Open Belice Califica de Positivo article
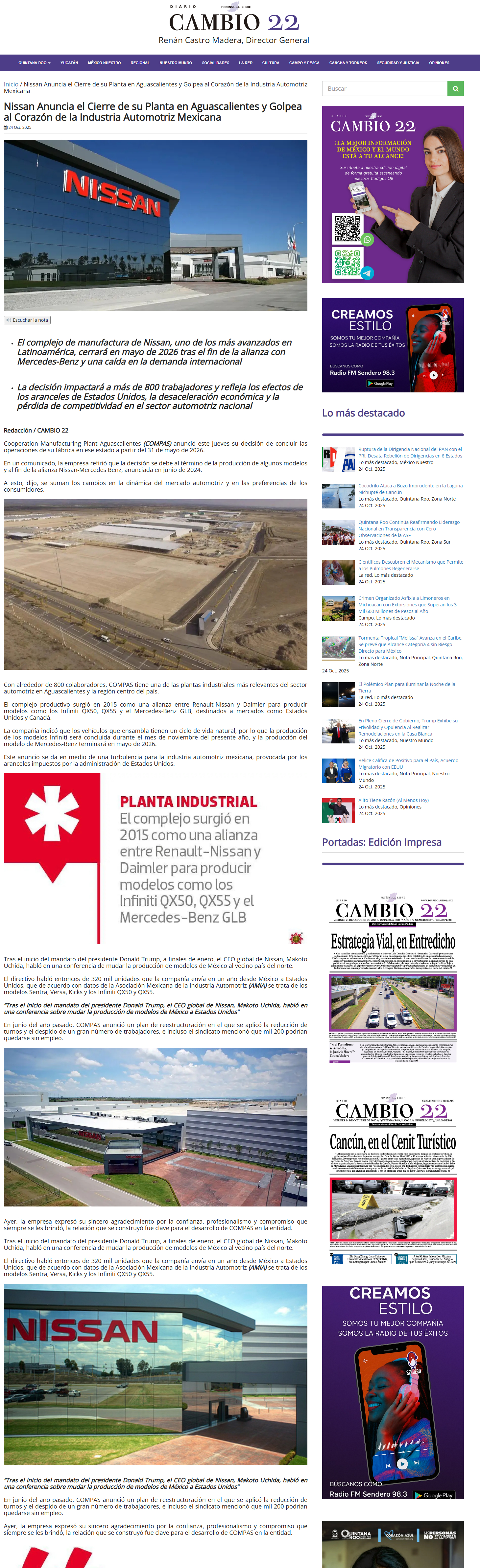 pos(410,764)
